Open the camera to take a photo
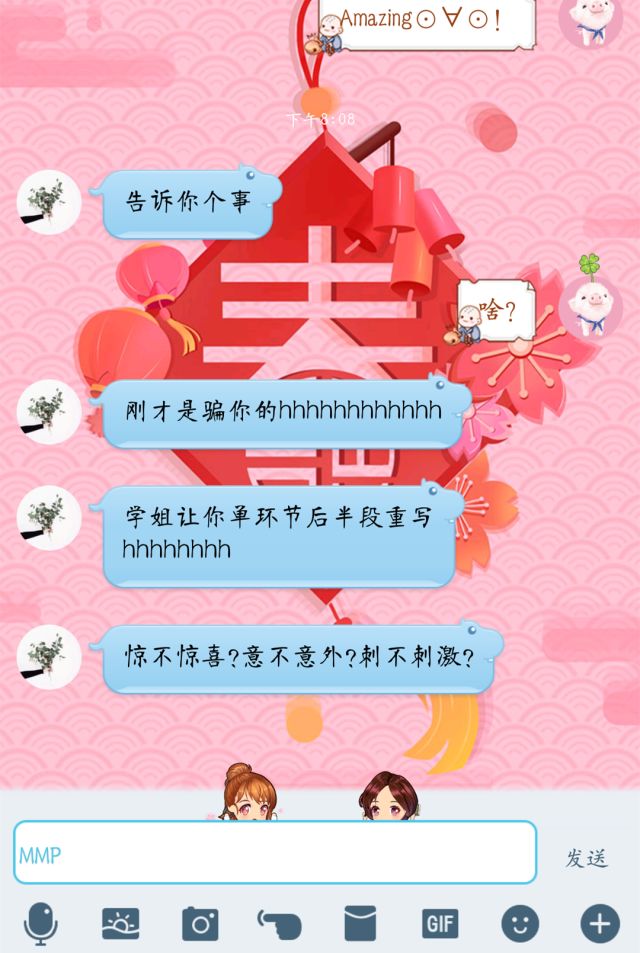 200,923
